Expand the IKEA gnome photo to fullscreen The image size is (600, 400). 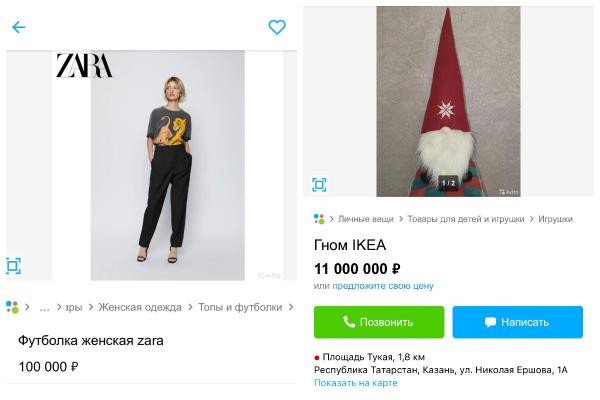(x=319, y=184)
